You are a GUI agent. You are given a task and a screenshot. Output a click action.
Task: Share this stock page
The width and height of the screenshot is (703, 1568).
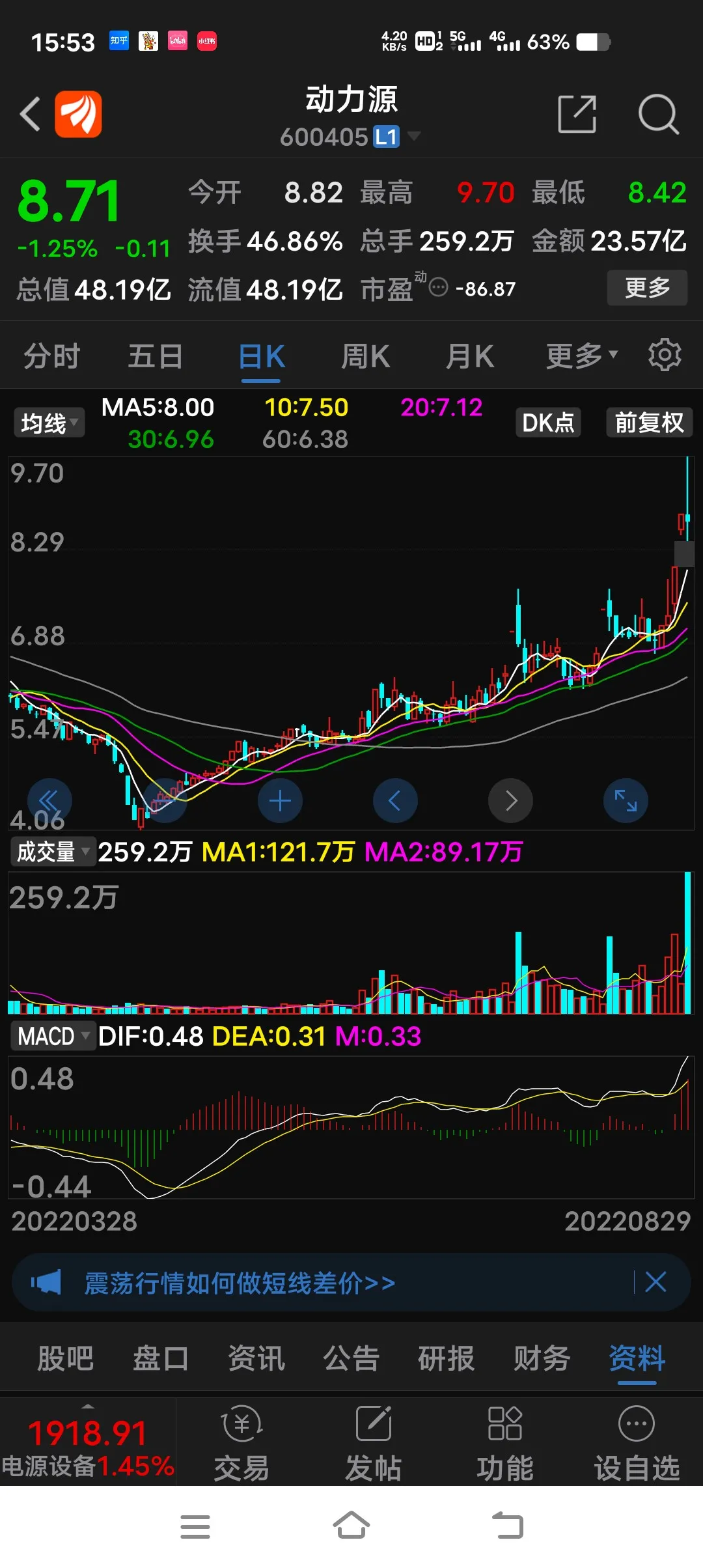pyautogui.click(x=577, y=114)
